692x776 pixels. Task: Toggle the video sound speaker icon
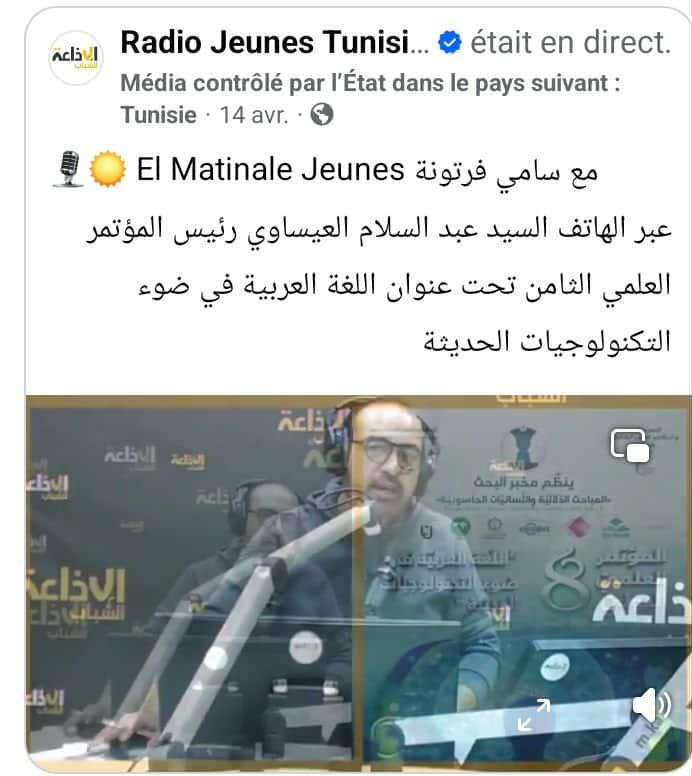pos(651,706)
